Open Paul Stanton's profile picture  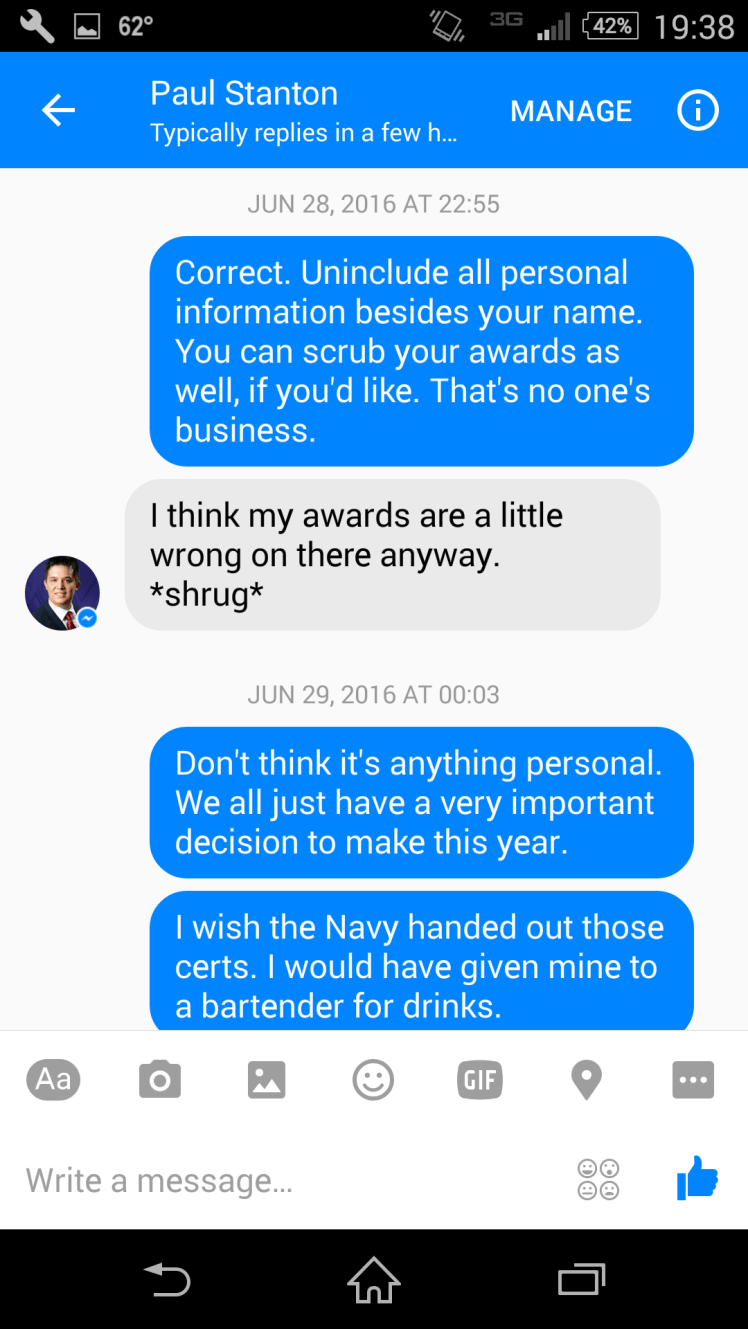62,593
